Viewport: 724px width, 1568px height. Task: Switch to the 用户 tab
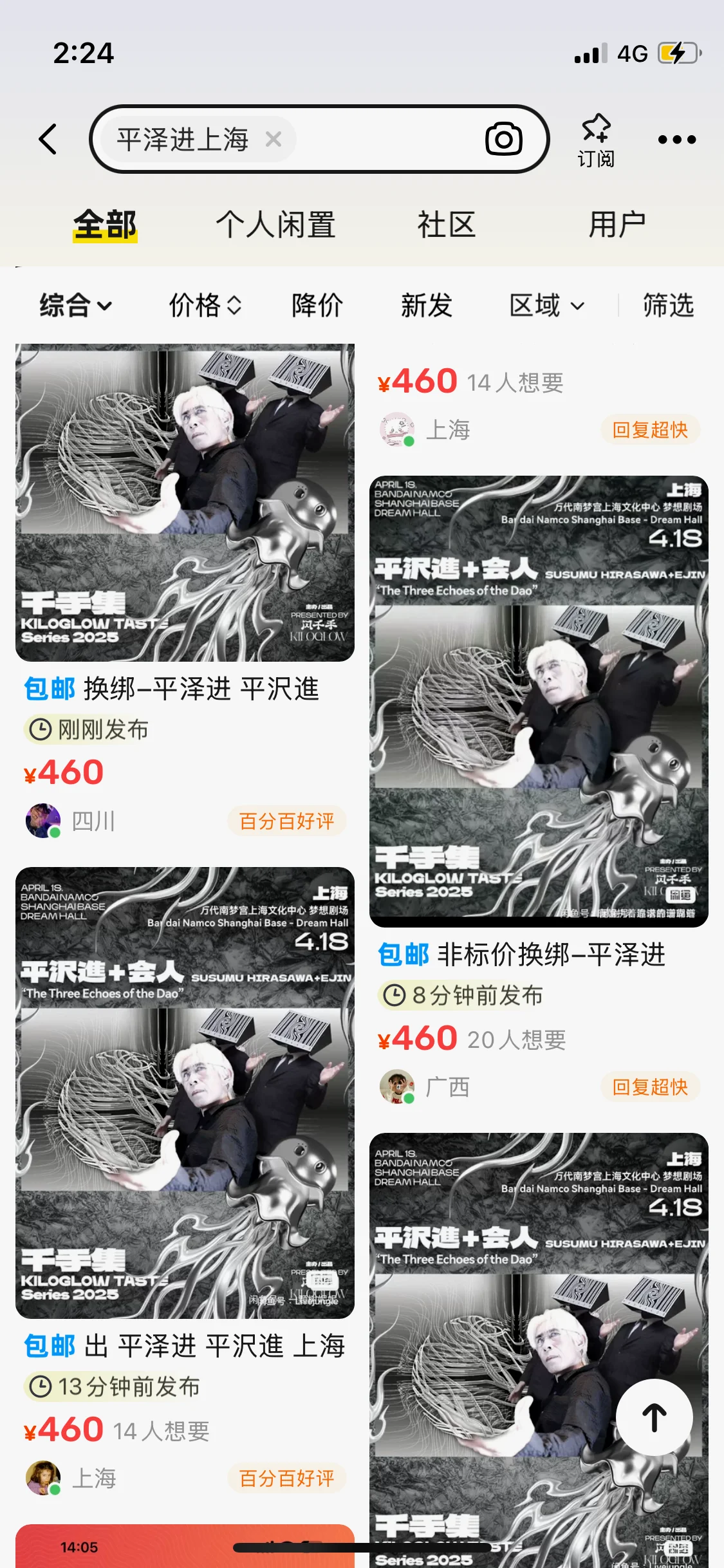pos(617,225)
